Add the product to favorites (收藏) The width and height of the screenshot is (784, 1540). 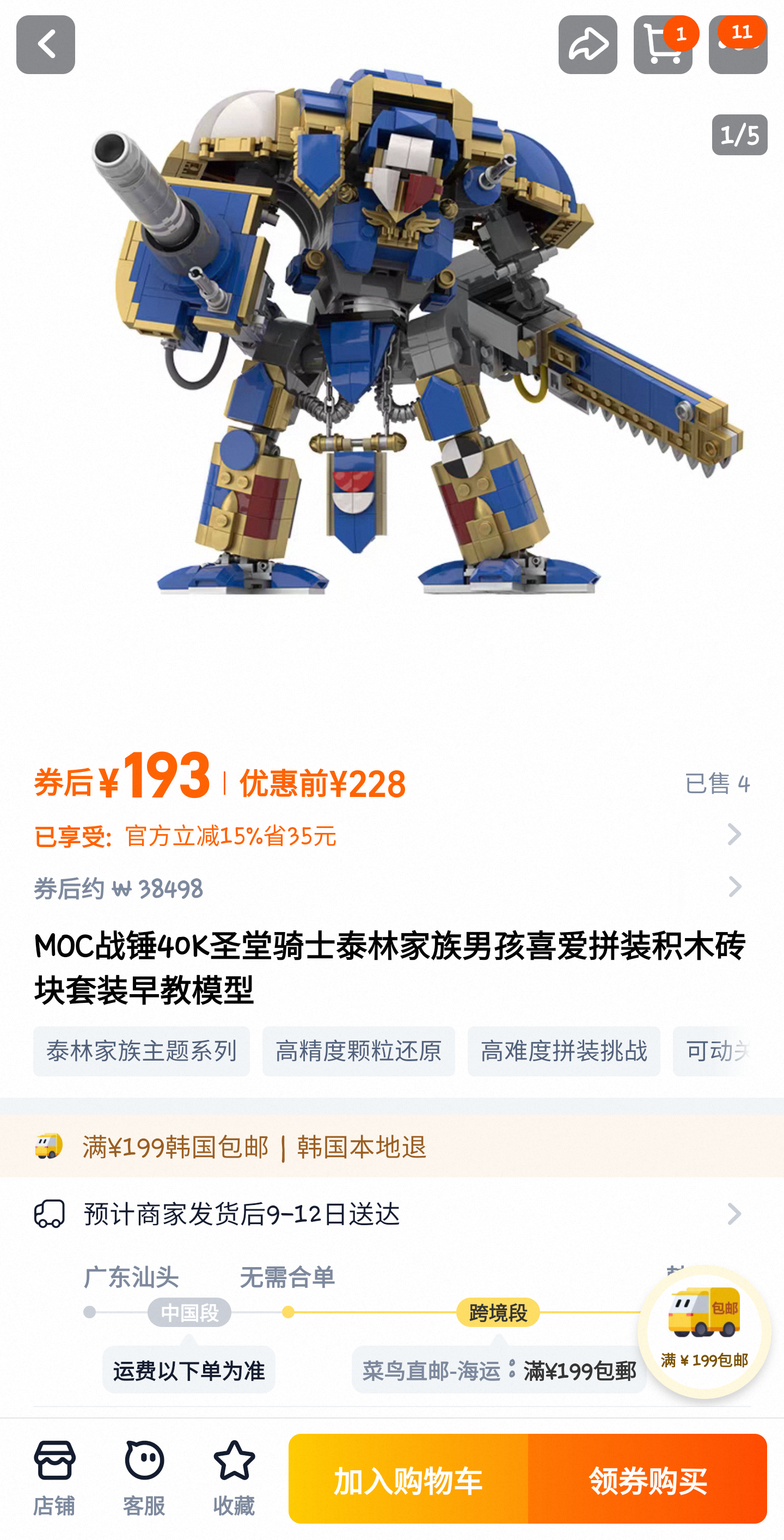click(234, 1478)
